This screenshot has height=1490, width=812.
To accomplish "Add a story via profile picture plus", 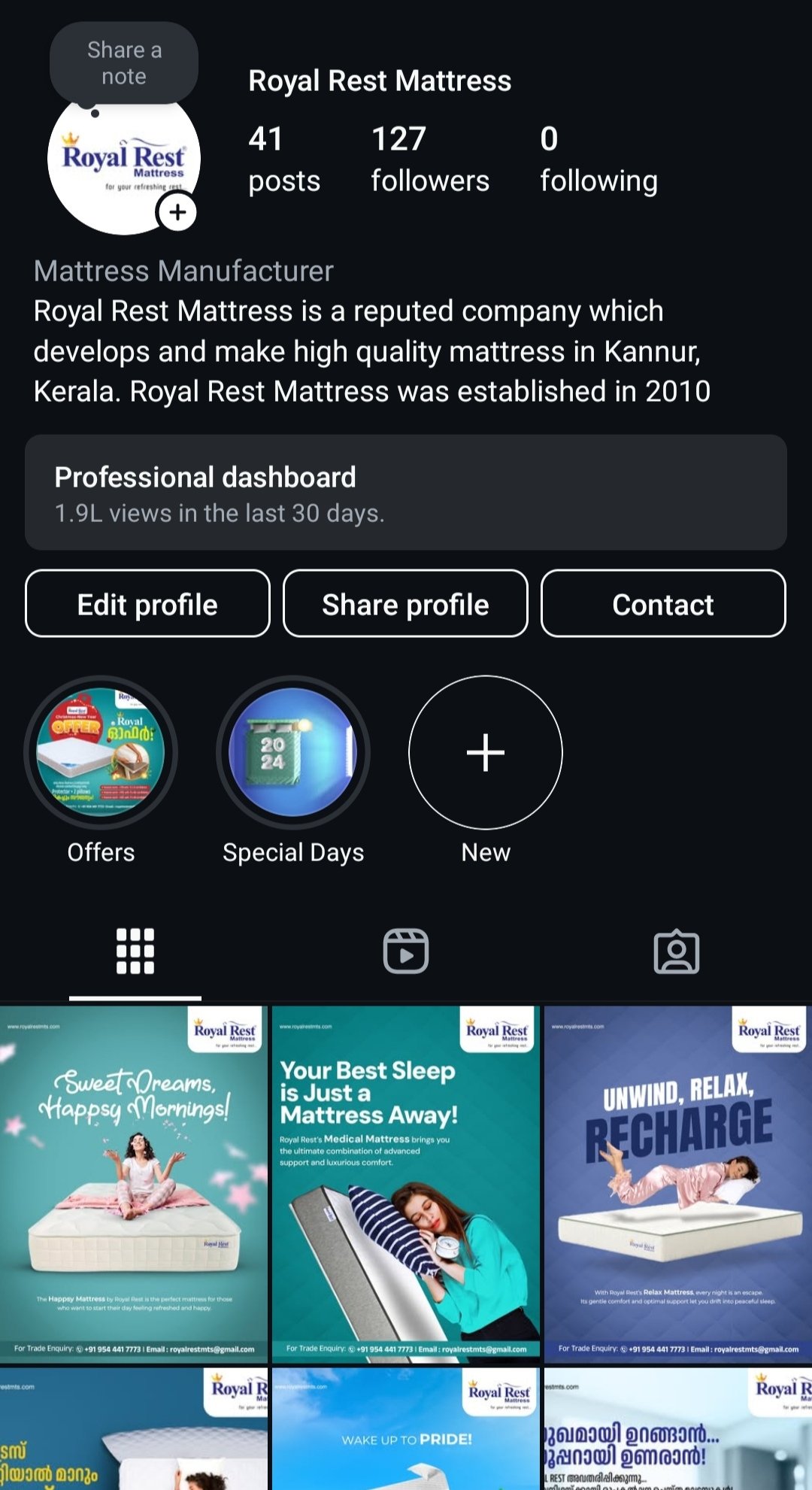I will tap(177, 213).
